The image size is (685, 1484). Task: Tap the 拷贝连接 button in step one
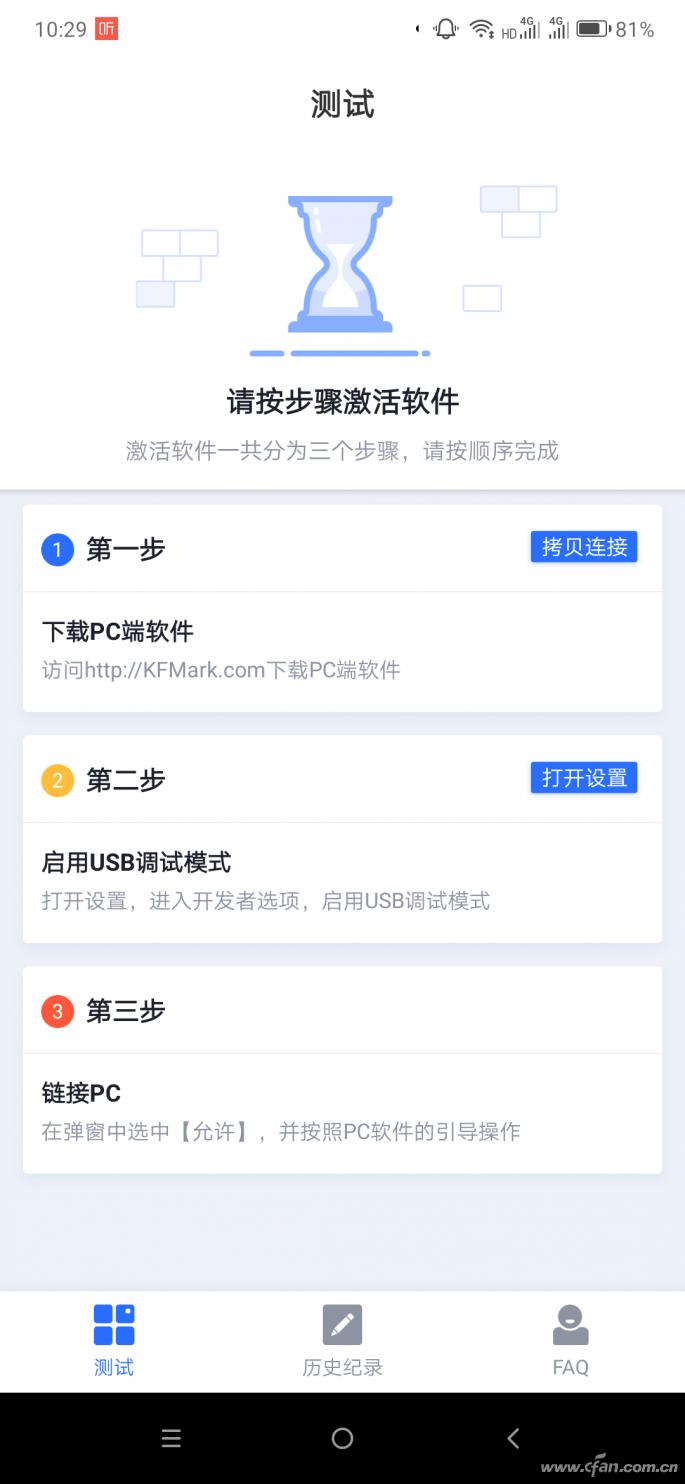coord(584,547)
